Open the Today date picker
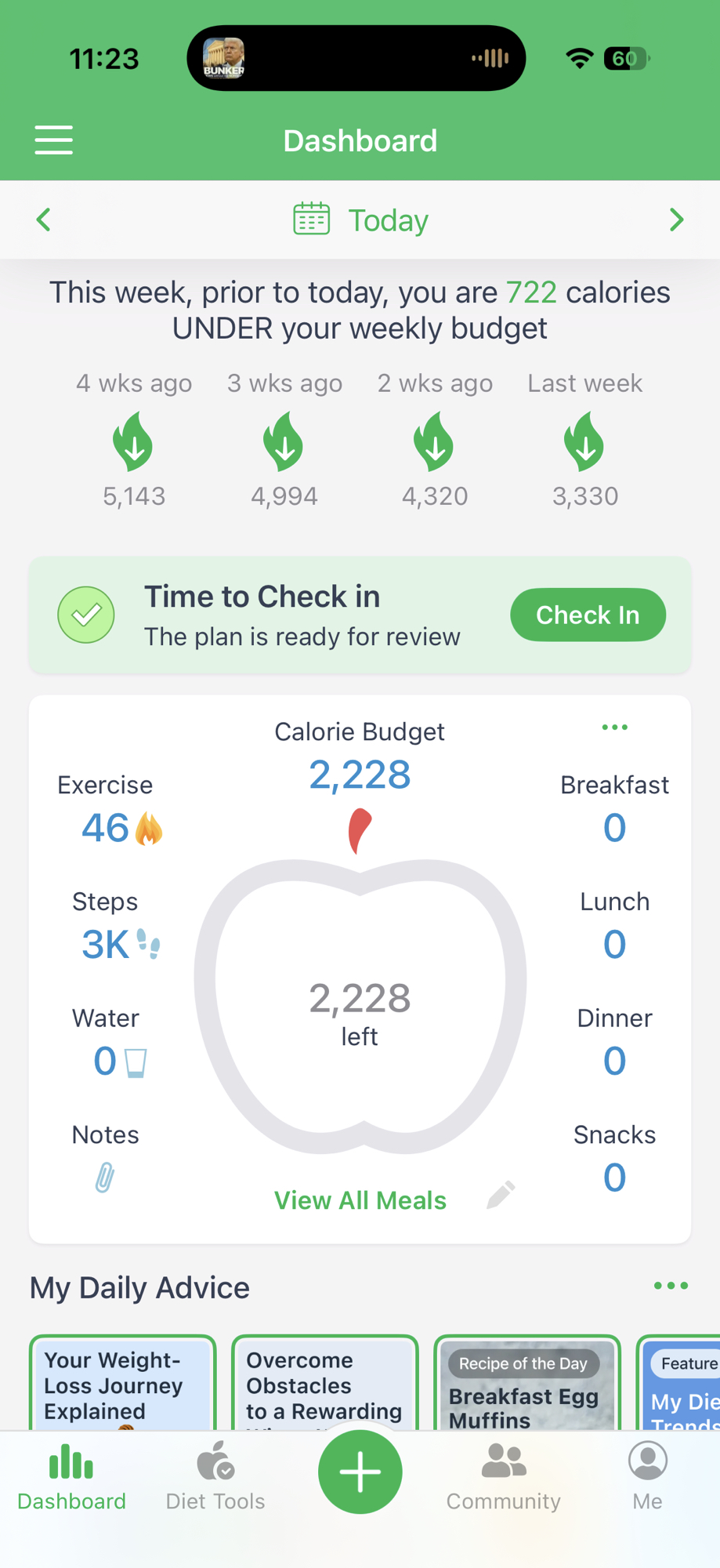This screenshot has width=720, height=1568. tap(360, 220)
